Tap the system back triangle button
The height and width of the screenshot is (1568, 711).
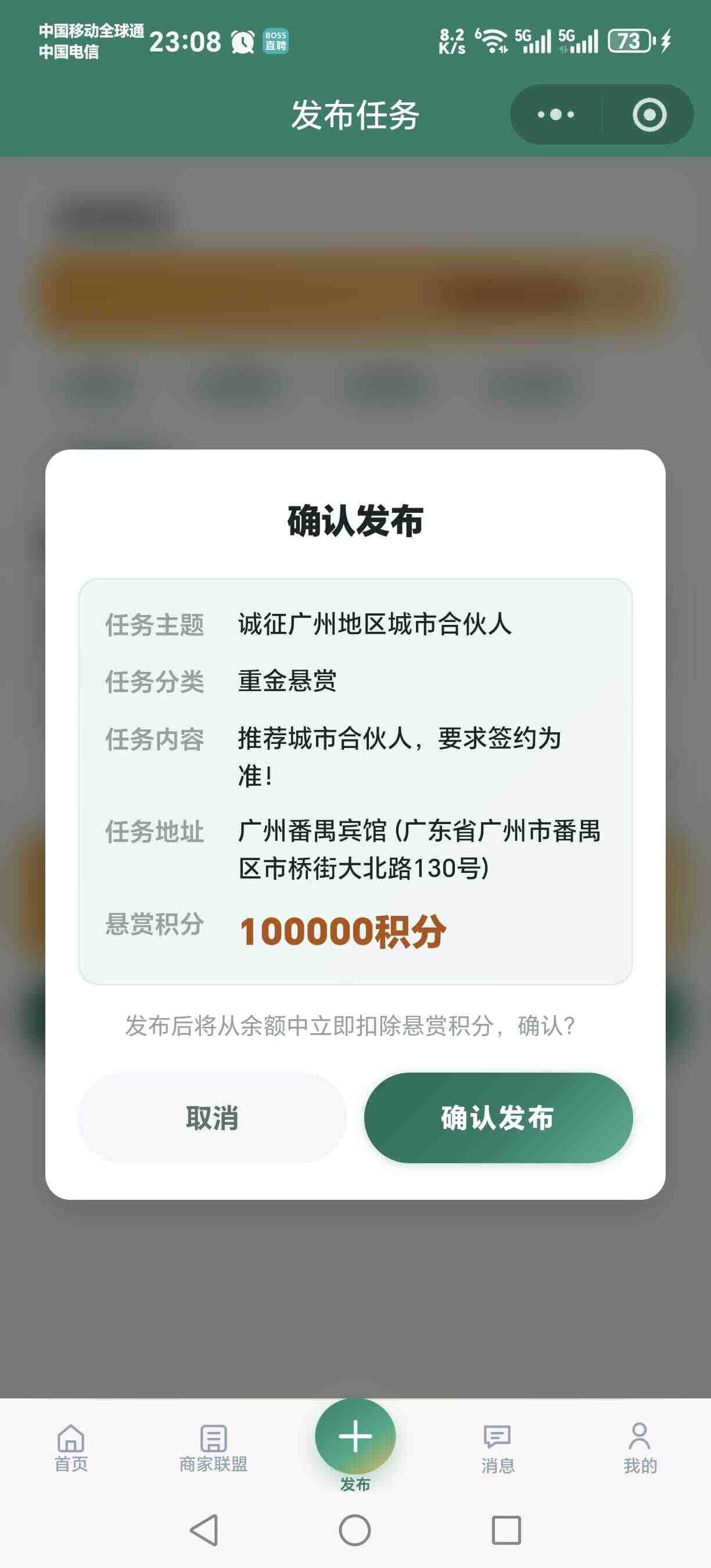click(x=204, y=1530)
